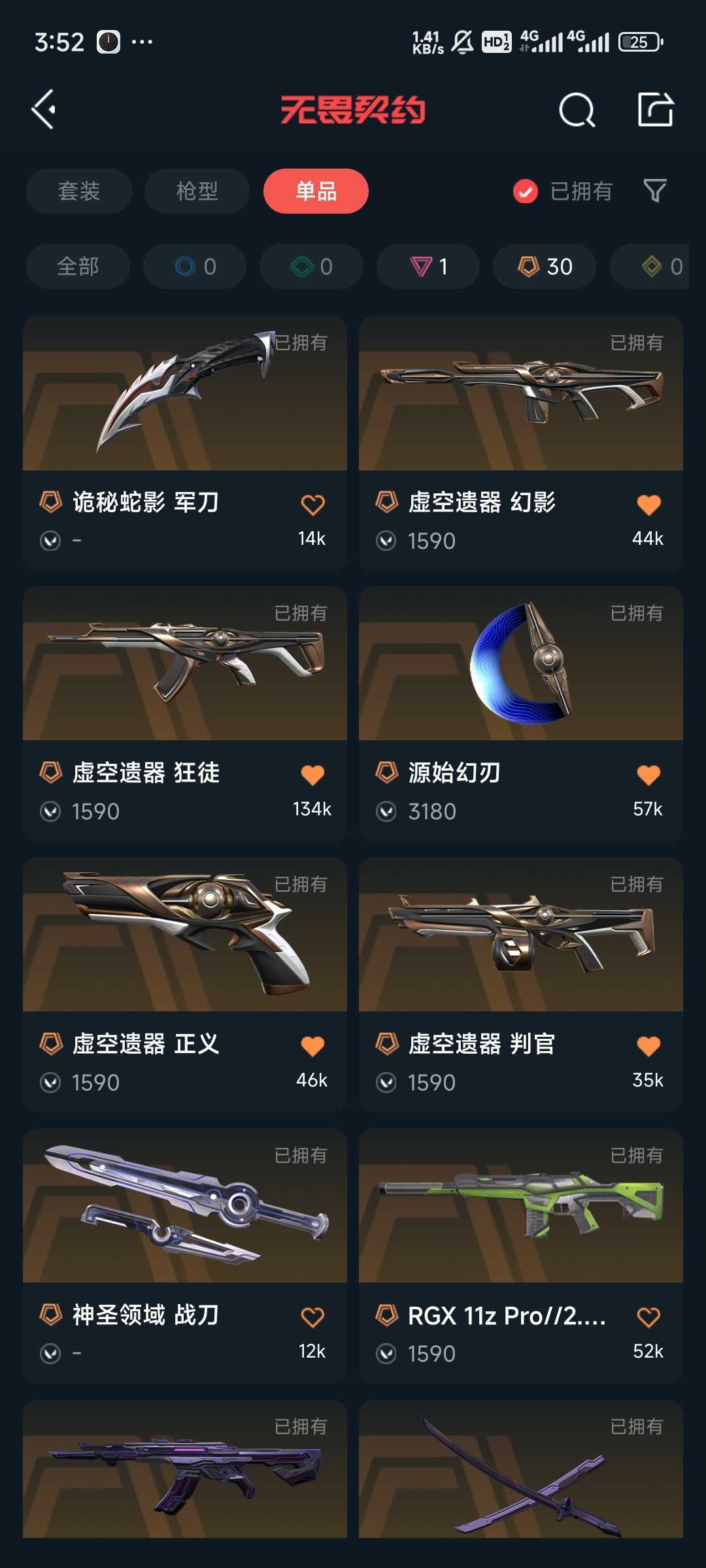Filter by the purple tier chip showing 1
Image resolution: width=706 pixels, height=1568 pixels.
pyautogui.click(x=428, y=266)
